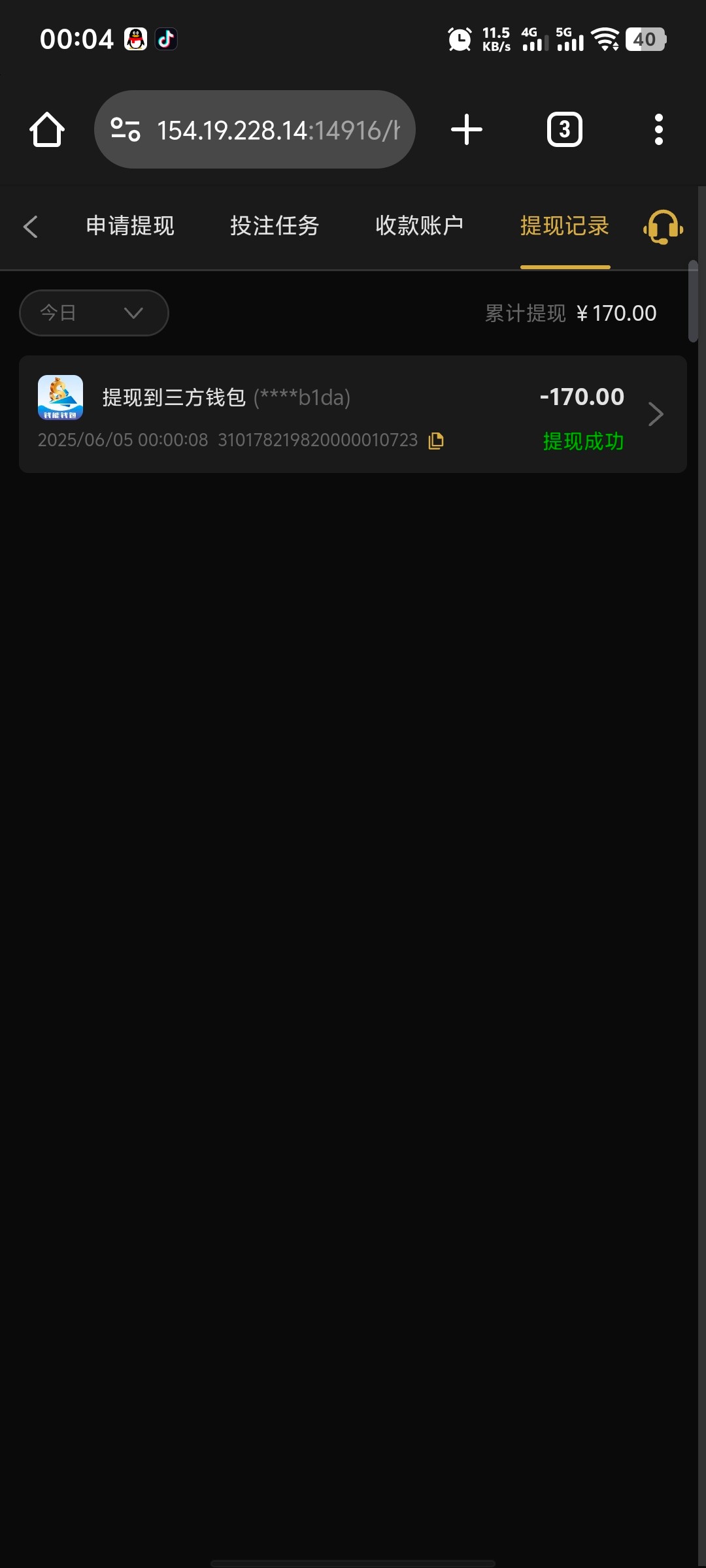
Task: Switch to the 收款账户 tab
Action: click(x=420, y=226)
